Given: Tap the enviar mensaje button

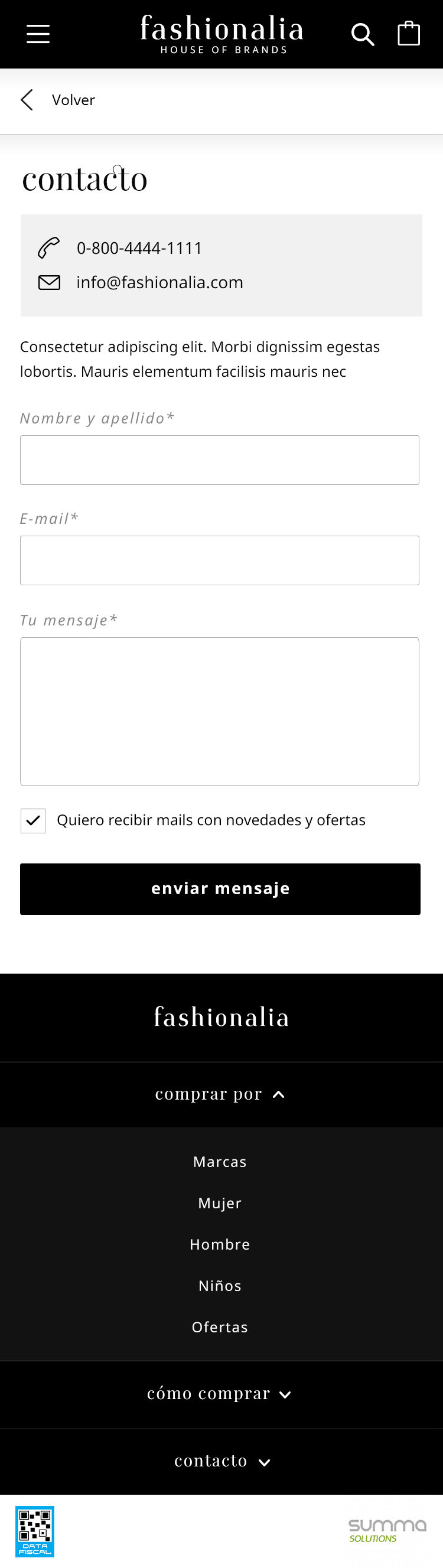Looking at the screenshot, I should tap(220, 889).
